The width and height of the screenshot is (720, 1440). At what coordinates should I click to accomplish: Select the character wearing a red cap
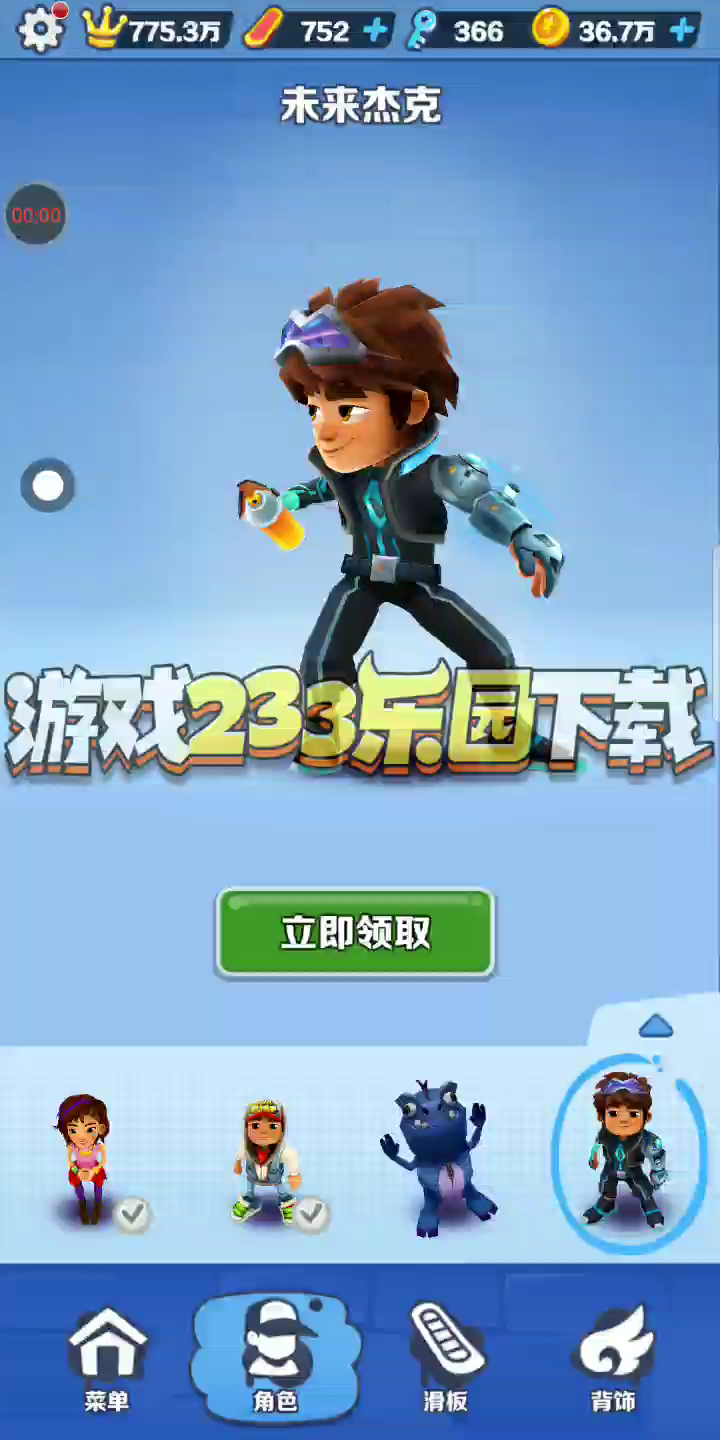[265, 1160]
